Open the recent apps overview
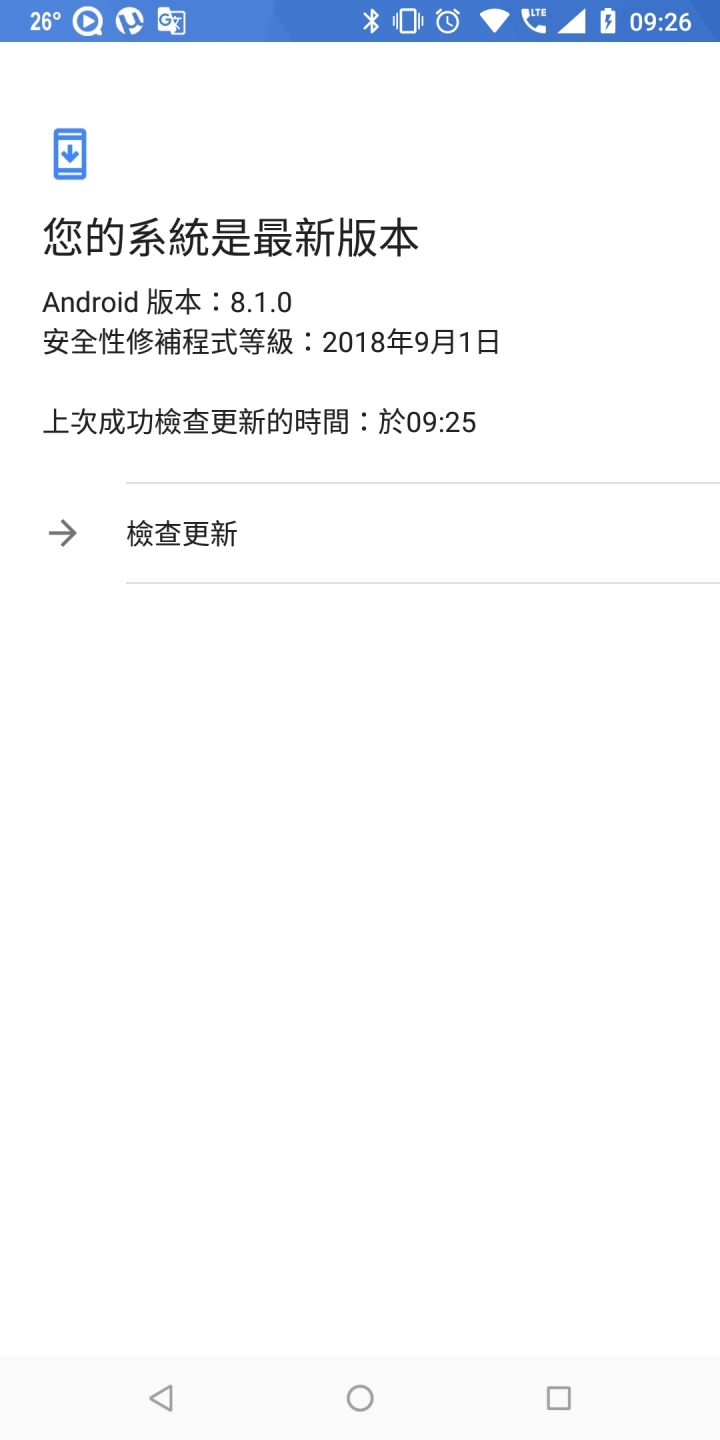 coord(558,1397)
